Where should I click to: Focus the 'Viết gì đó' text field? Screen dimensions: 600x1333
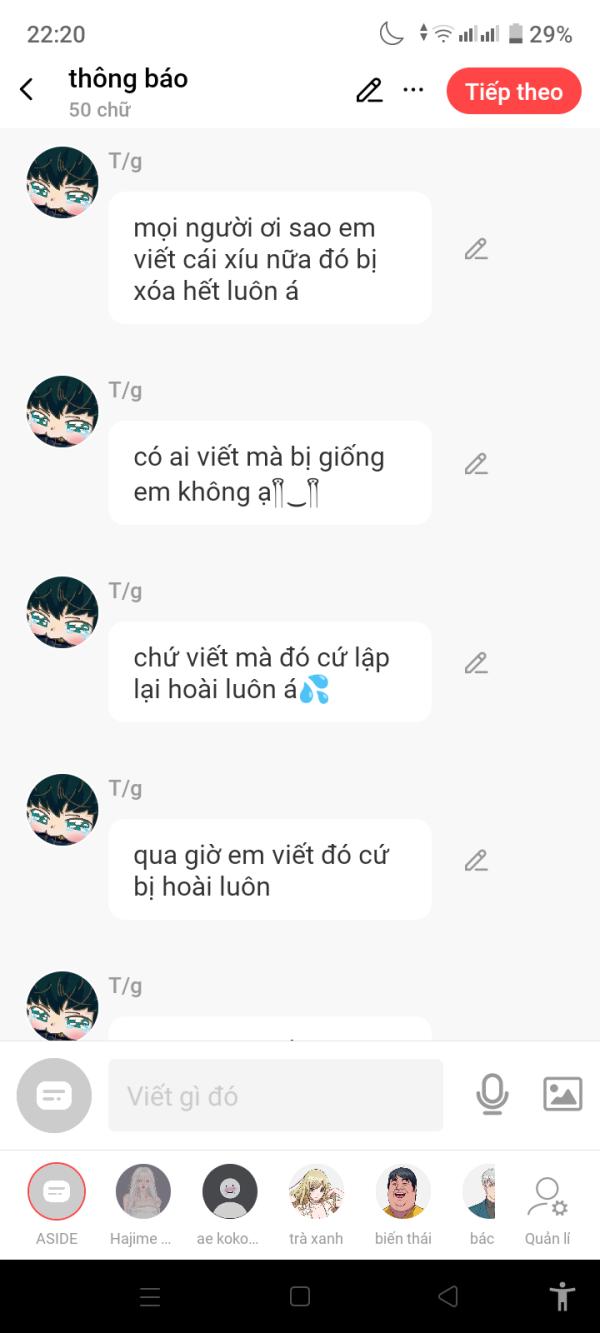pos(275,1095)
